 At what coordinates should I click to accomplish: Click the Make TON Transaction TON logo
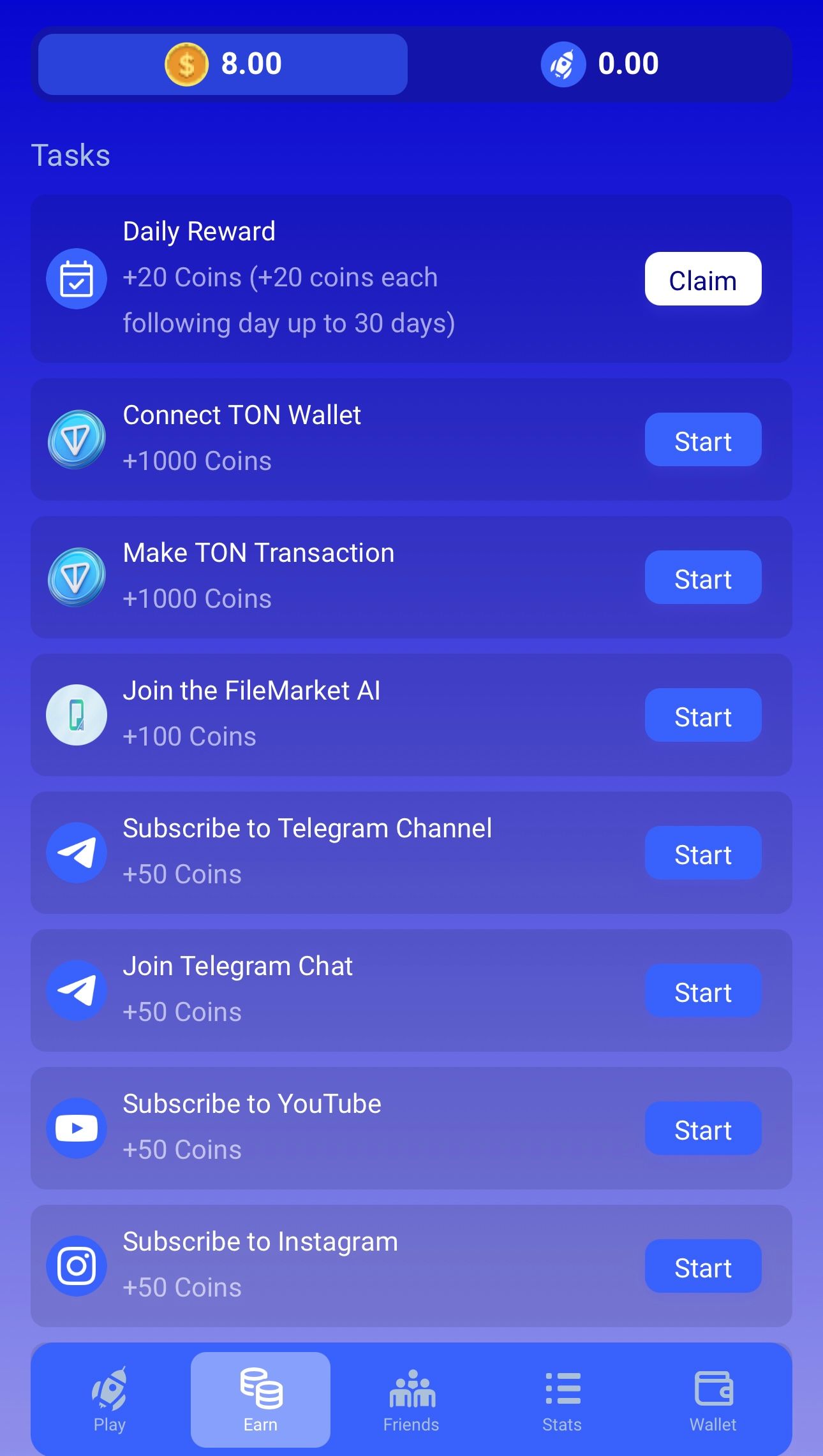pyautogui.click(x=76, y=577)
